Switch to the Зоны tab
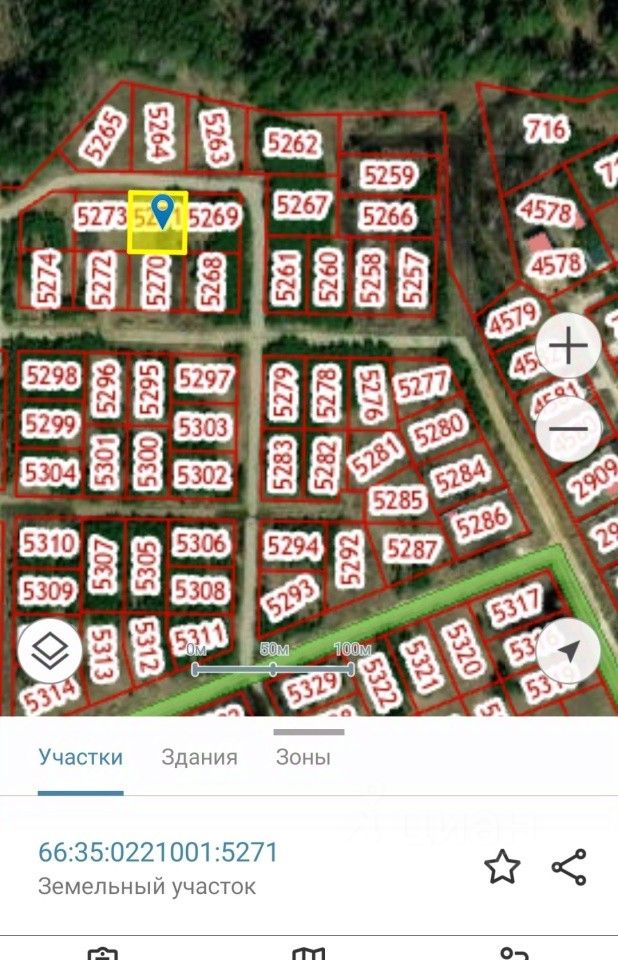Viewport: 618px width, 960px height. 303,757
